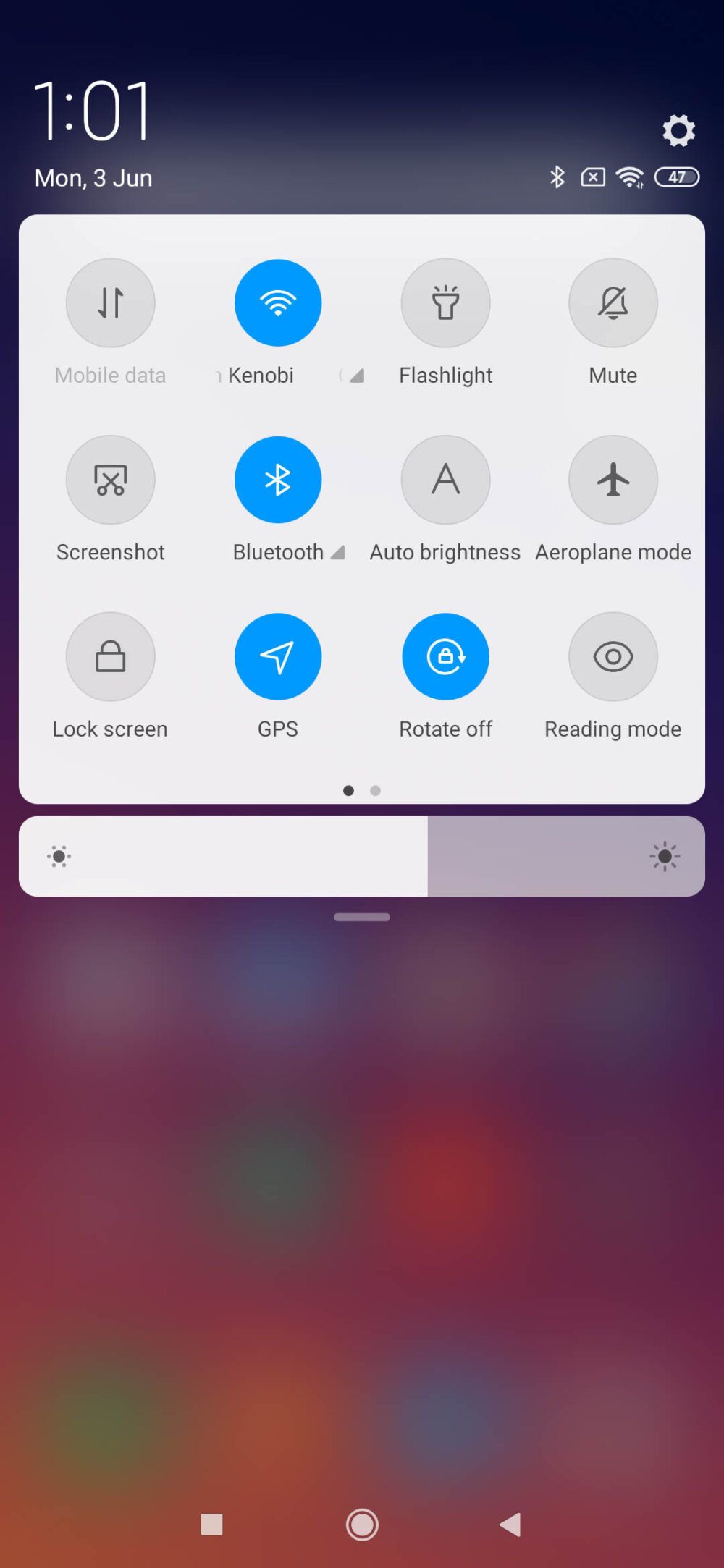
Task: Take a Screenshot from quick settings
Action: (x=111, y=480)
